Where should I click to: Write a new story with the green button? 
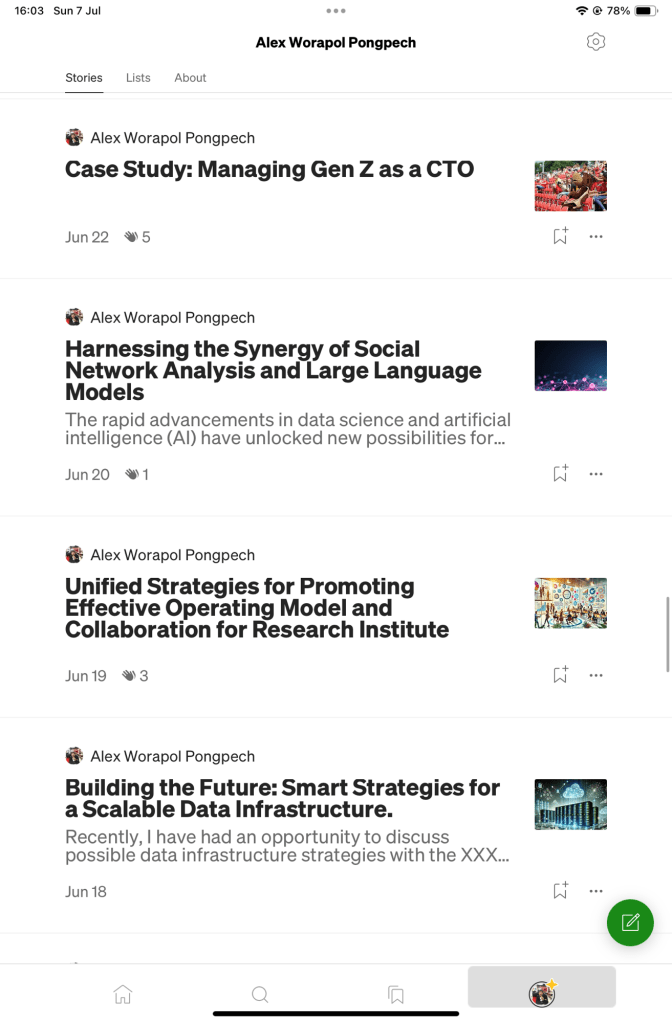click(630, 923)
